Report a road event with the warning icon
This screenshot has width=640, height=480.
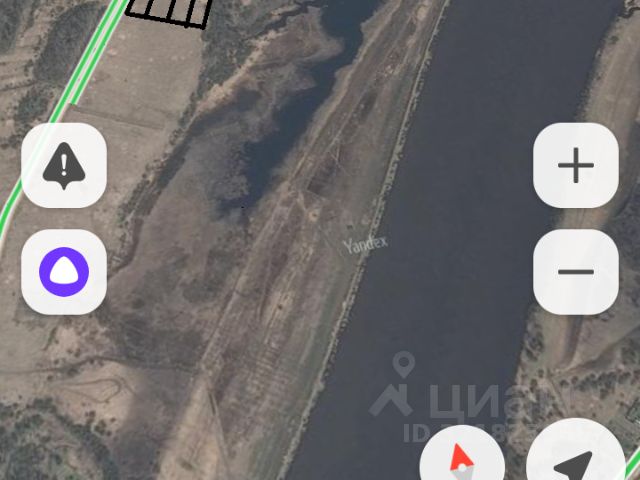(64, 166)
